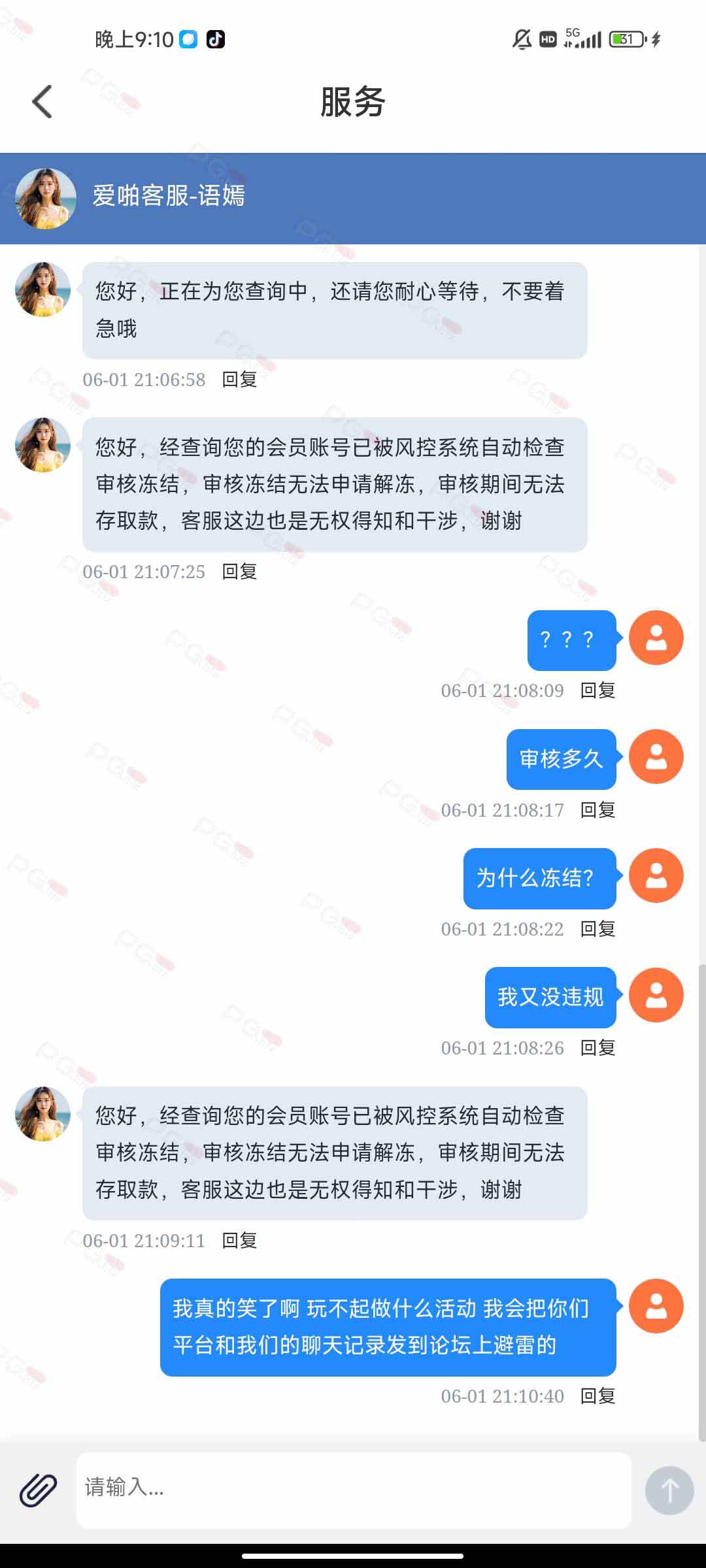Focus the 请输入 message field
Image resolution: width=706 pixels, height=1568 pixels.
click(x=354, y=1490)
